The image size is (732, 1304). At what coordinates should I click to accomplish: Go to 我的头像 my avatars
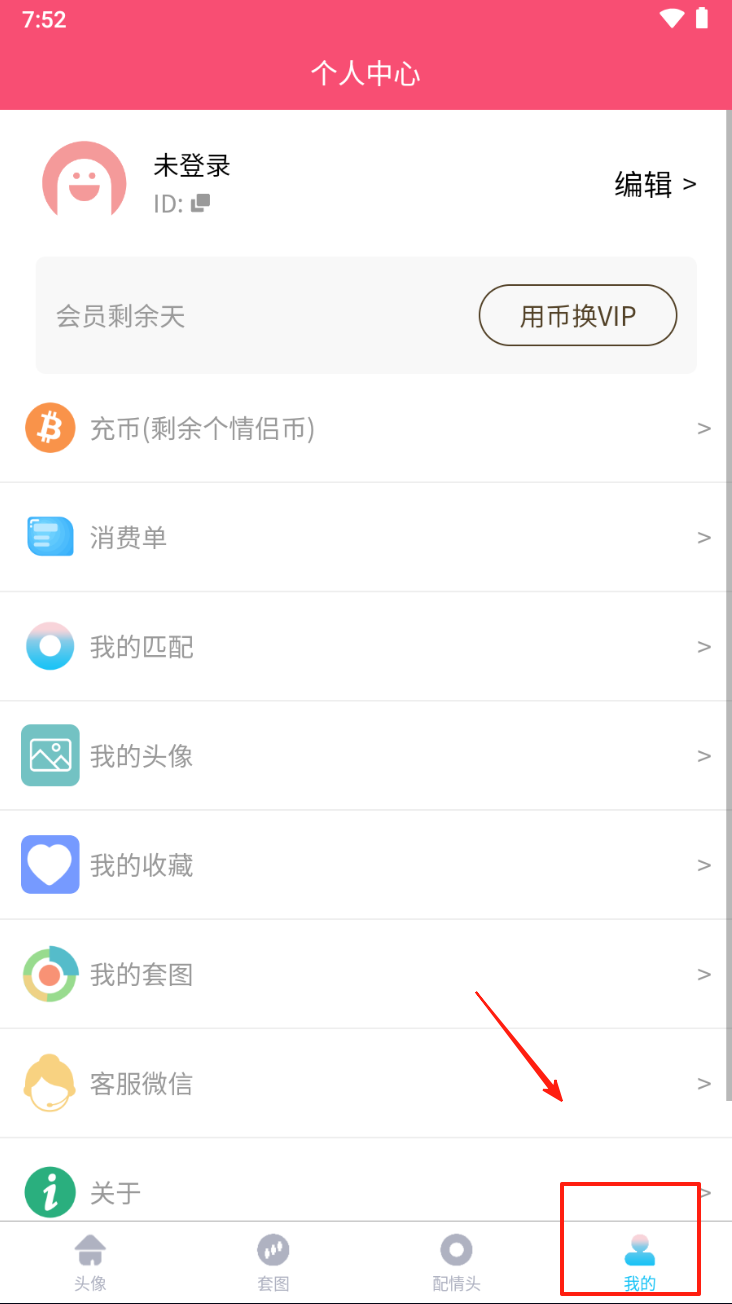pos(366,756)
